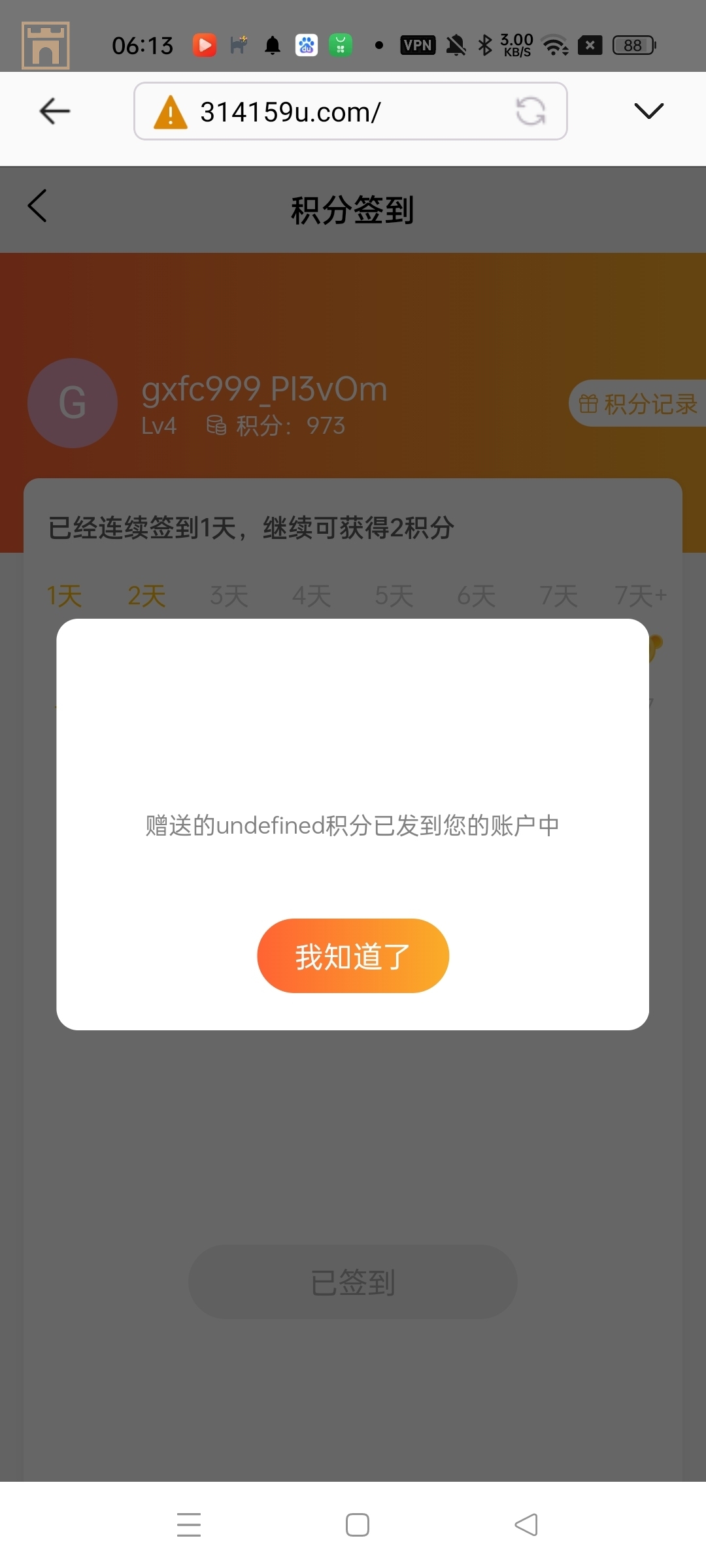Open recent apps from navigation bar

click(x=189, y=1525)
